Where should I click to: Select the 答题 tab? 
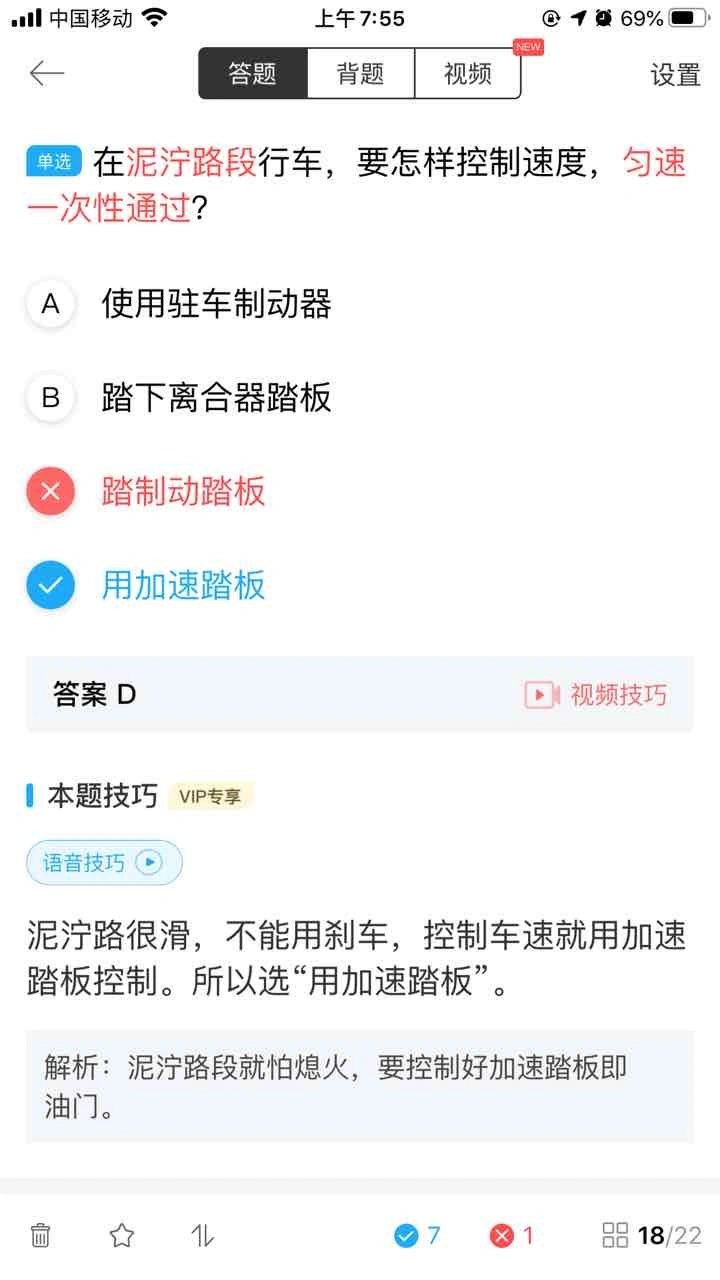(253, 73)
